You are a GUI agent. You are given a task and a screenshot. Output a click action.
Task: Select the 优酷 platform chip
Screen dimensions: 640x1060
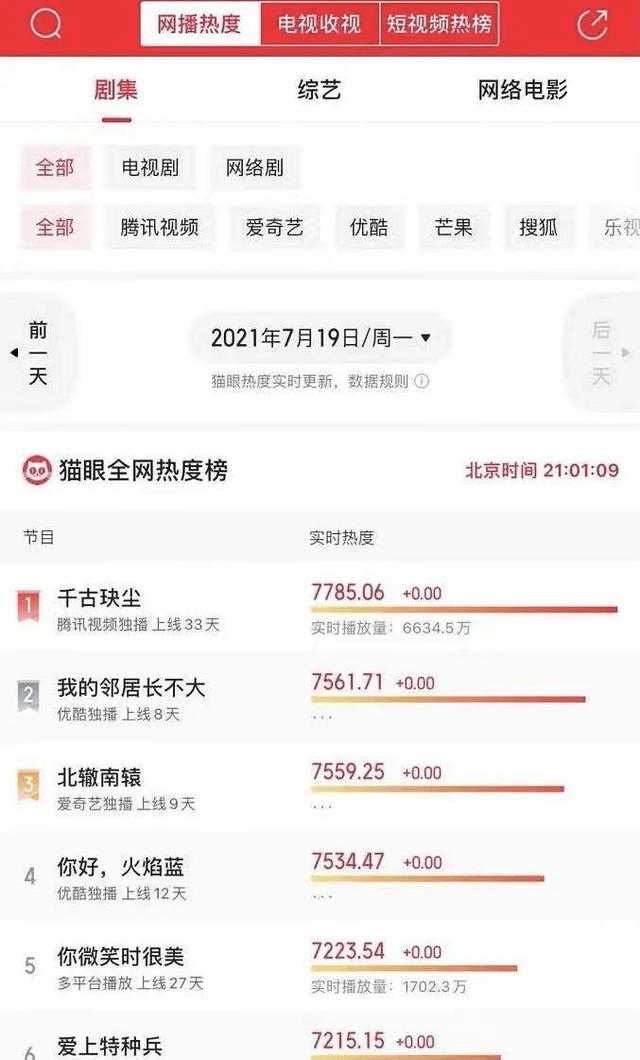(369, 227)
